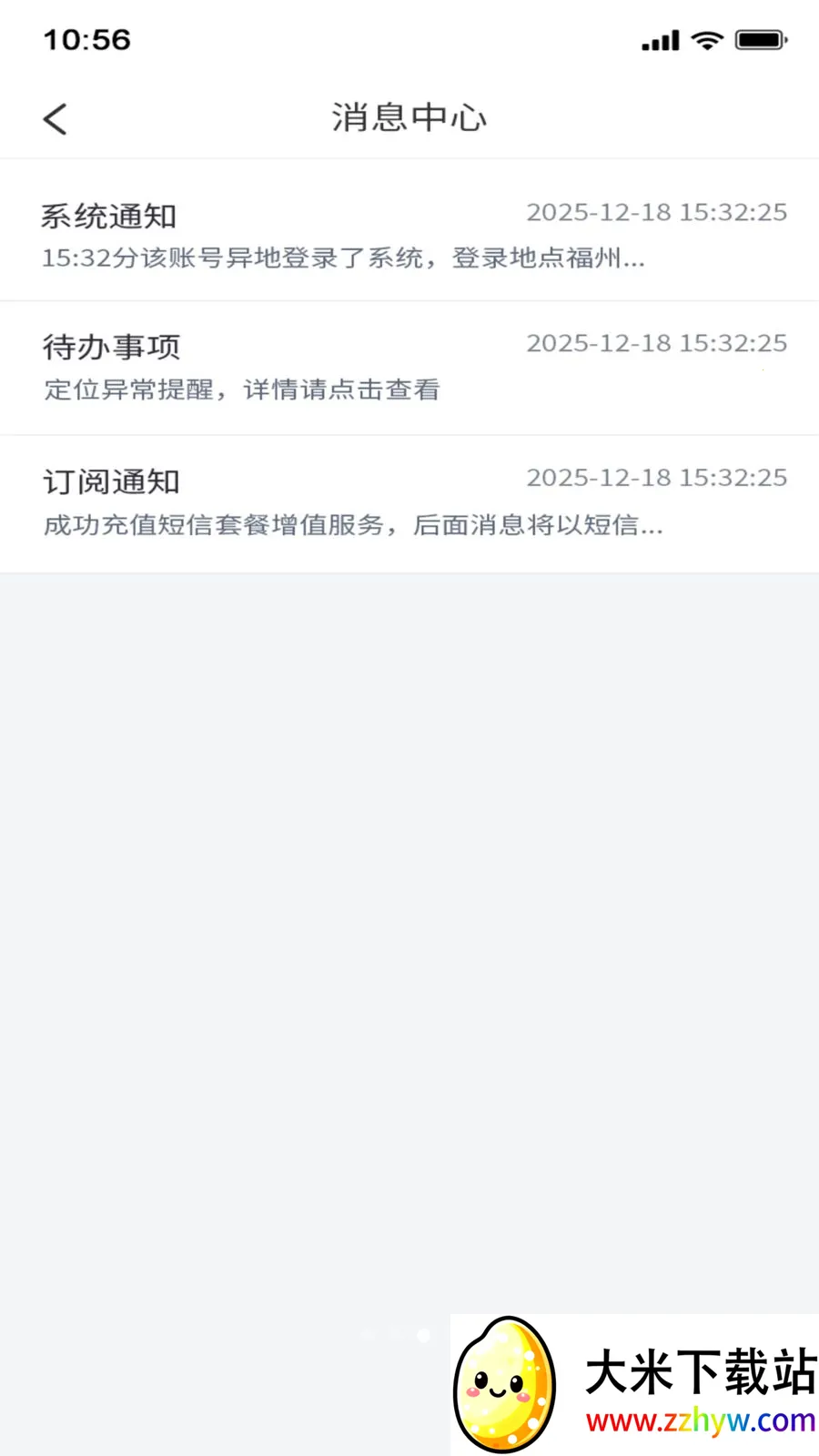Open the 订阅通知 subscription notification

[x=409, y=503]
